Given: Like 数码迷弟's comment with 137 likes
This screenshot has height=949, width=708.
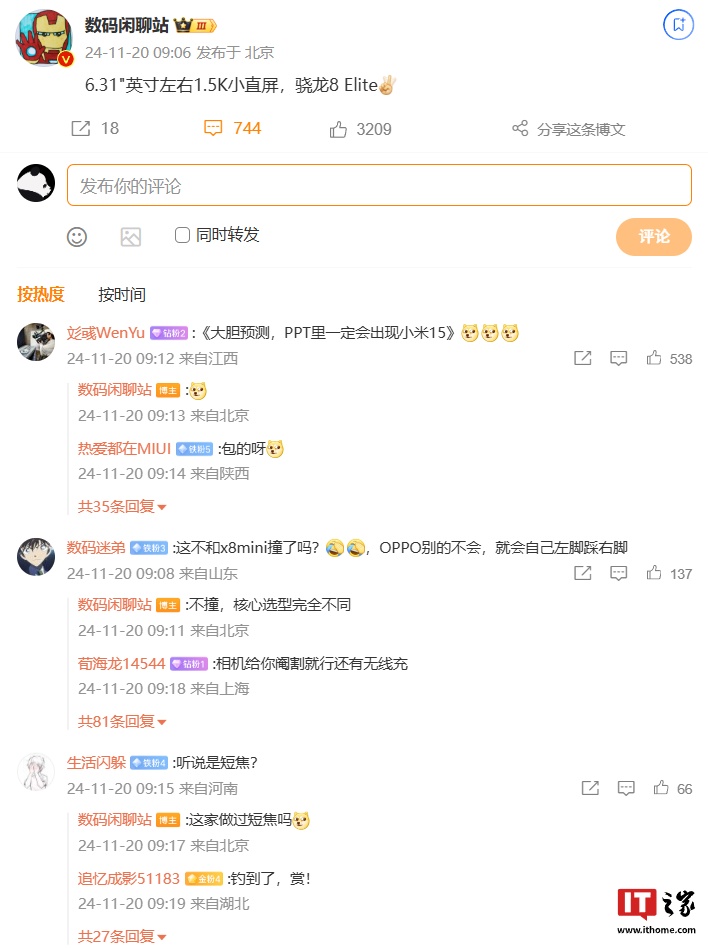Looking at the screenshot, I should click(x=655, y=573).
